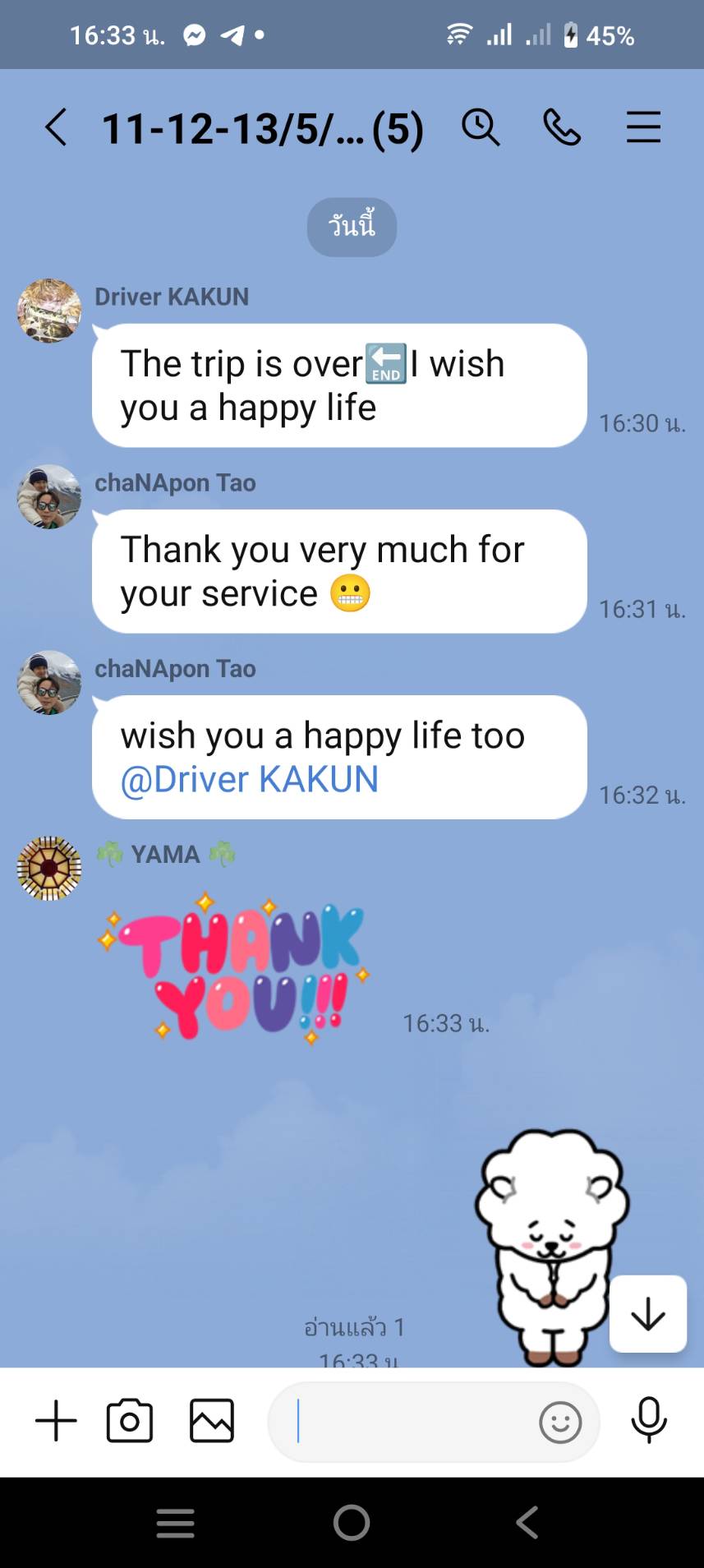Open the Thank You sticker from YAMA
The image size is (704, 1568).
click(234, 968)
